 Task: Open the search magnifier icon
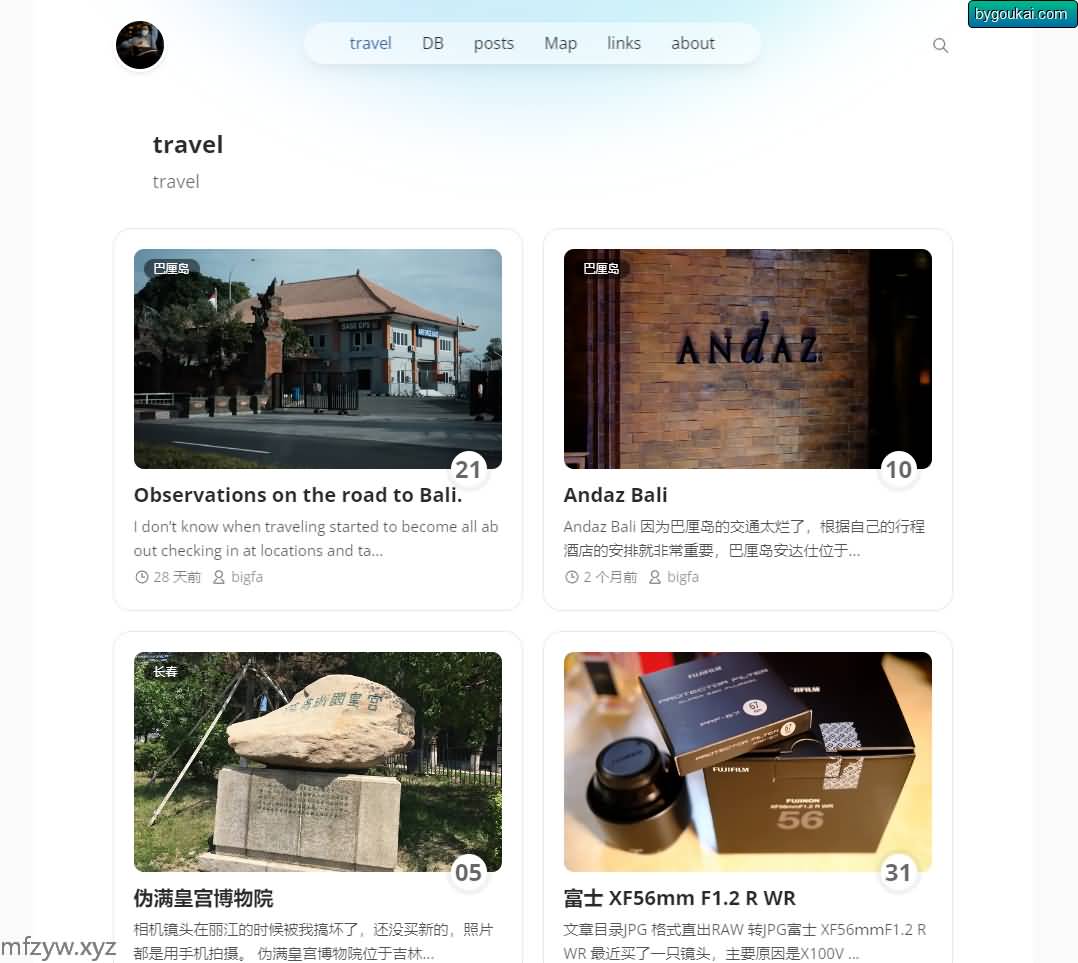coord(940,45)
